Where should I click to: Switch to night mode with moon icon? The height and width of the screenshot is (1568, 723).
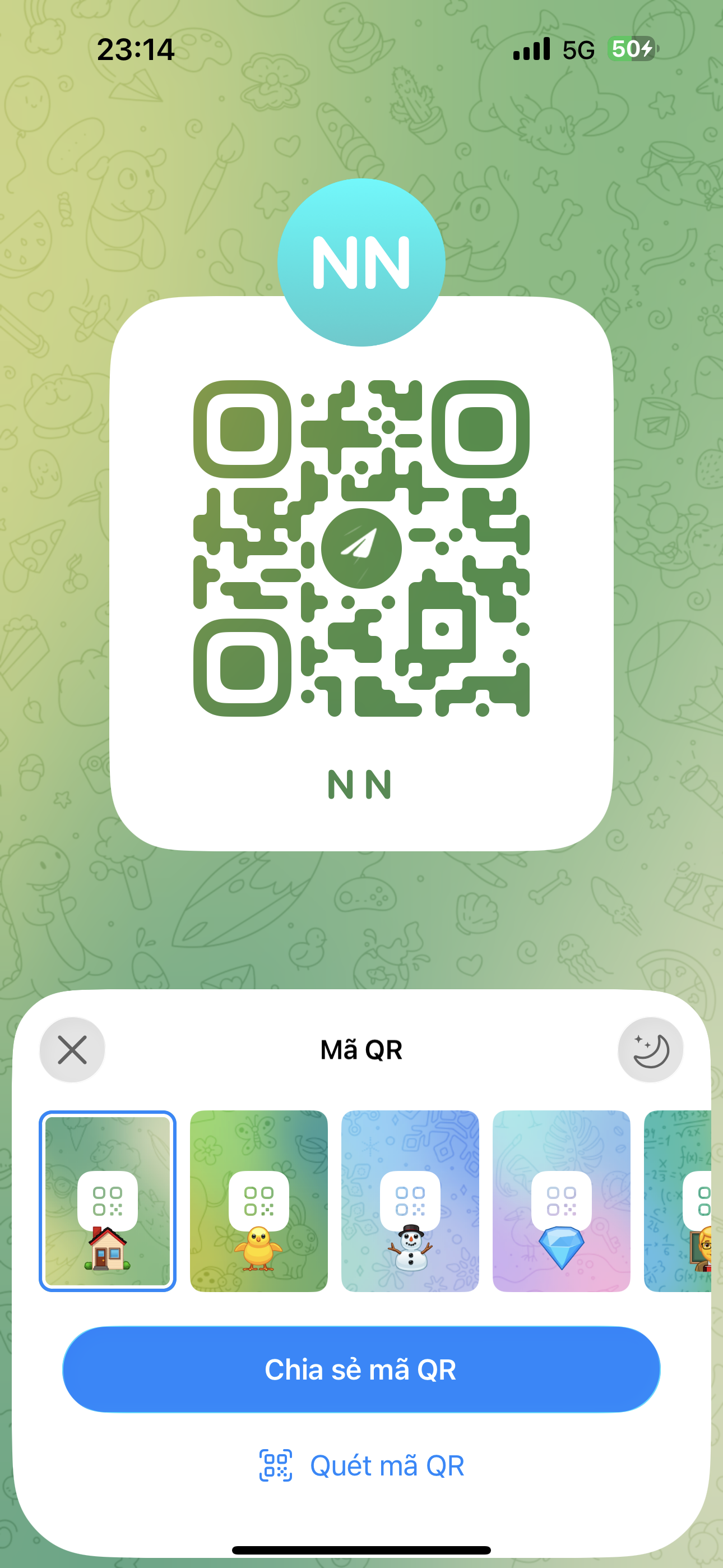650,1049
